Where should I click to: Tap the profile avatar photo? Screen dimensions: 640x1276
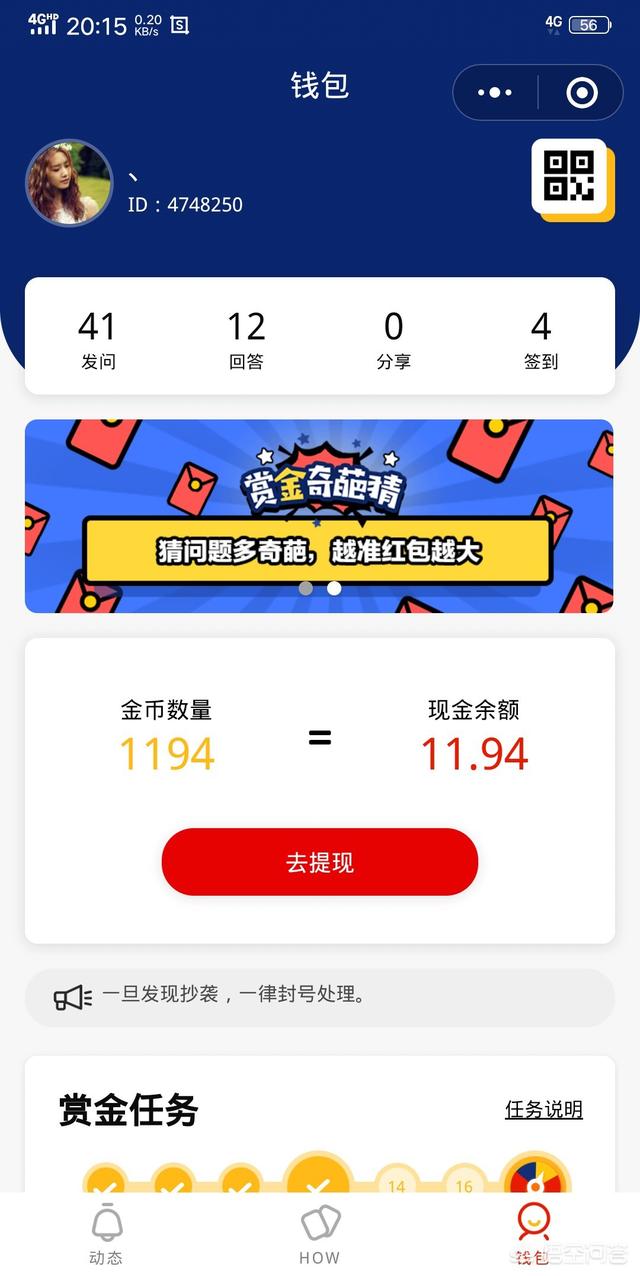[69, 183]
